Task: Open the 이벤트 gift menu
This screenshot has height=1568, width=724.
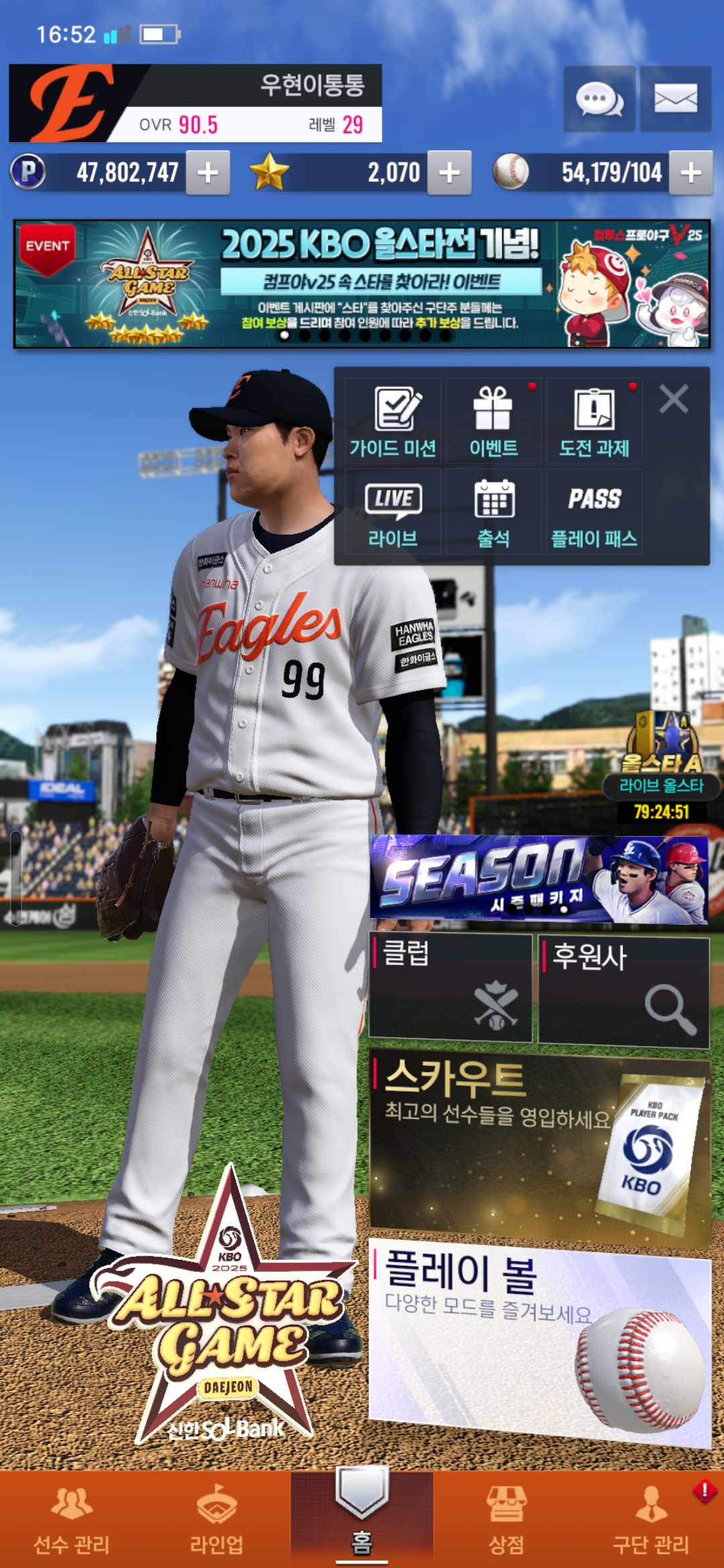Action: point(493,421)
